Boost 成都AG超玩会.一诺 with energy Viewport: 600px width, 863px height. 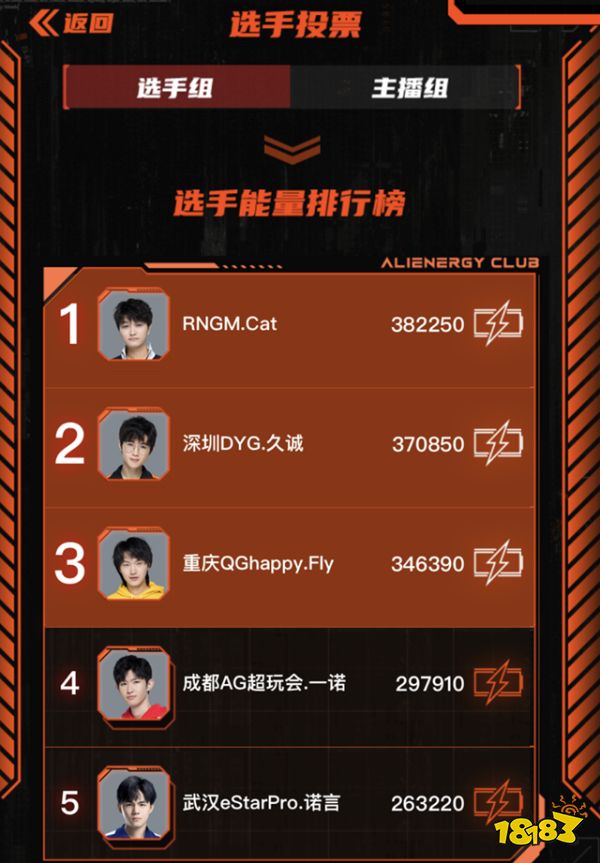pos(498,683)
